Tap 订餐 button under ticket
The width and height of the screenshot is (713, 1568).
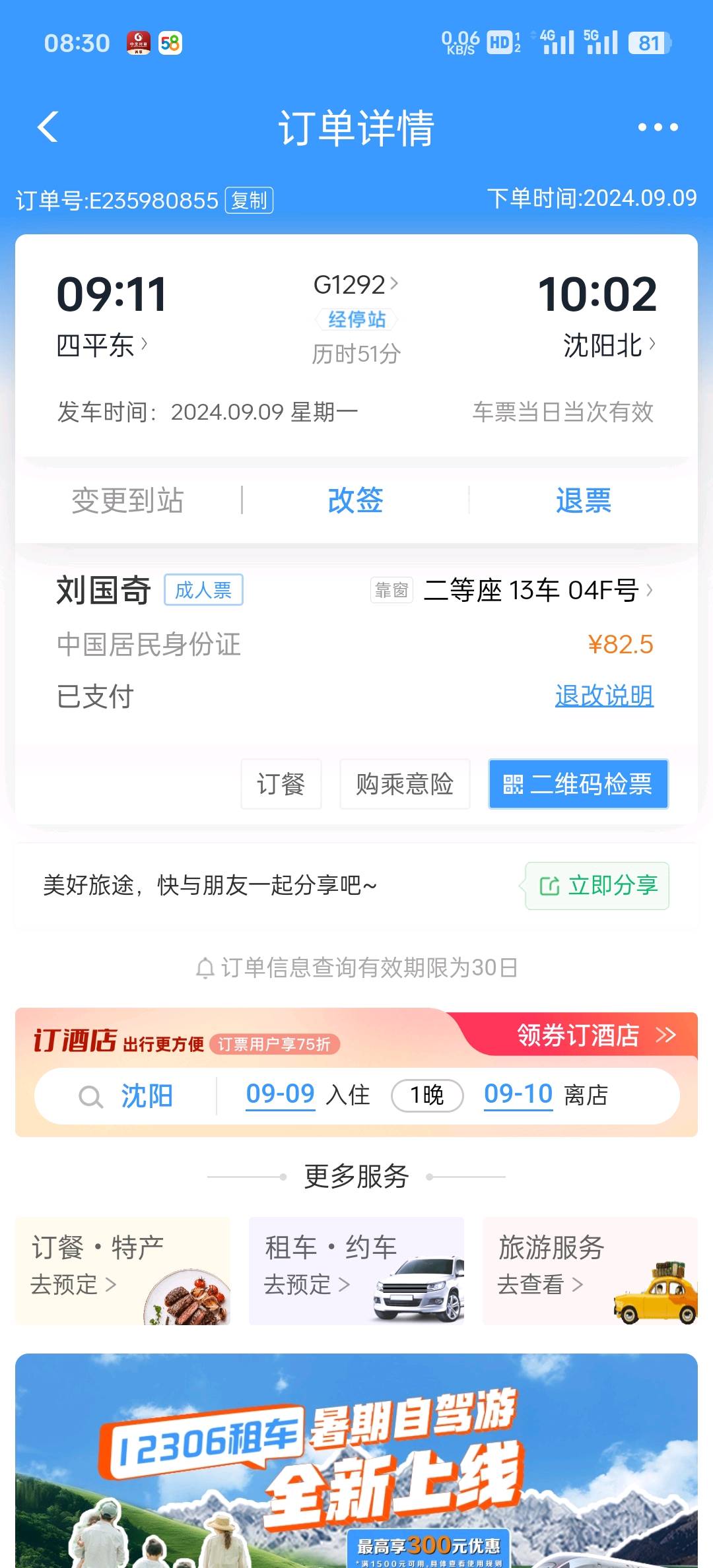click(x=281, y=784)
